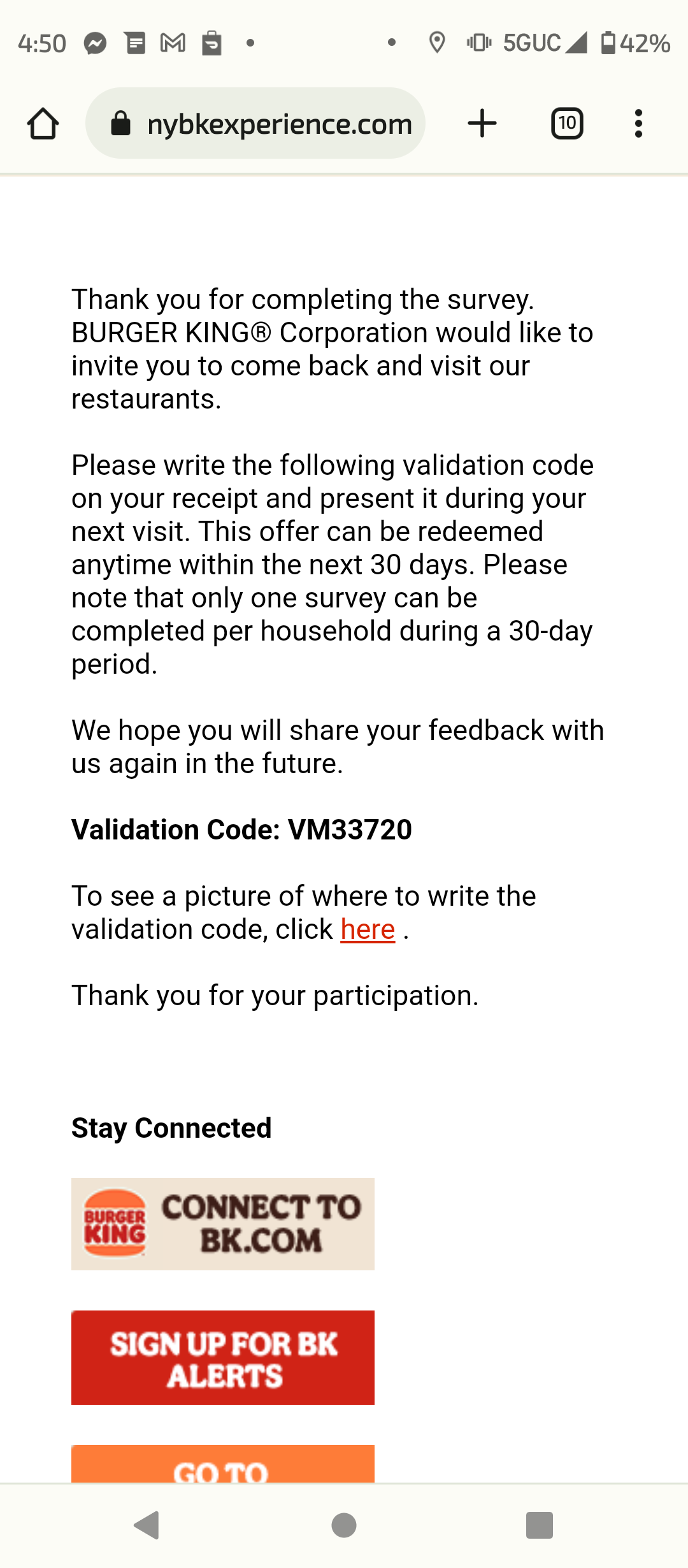688x1568 pixels.
Task: Open the tab switcher showing 10 tabs
Action: [x=566, y=123]
